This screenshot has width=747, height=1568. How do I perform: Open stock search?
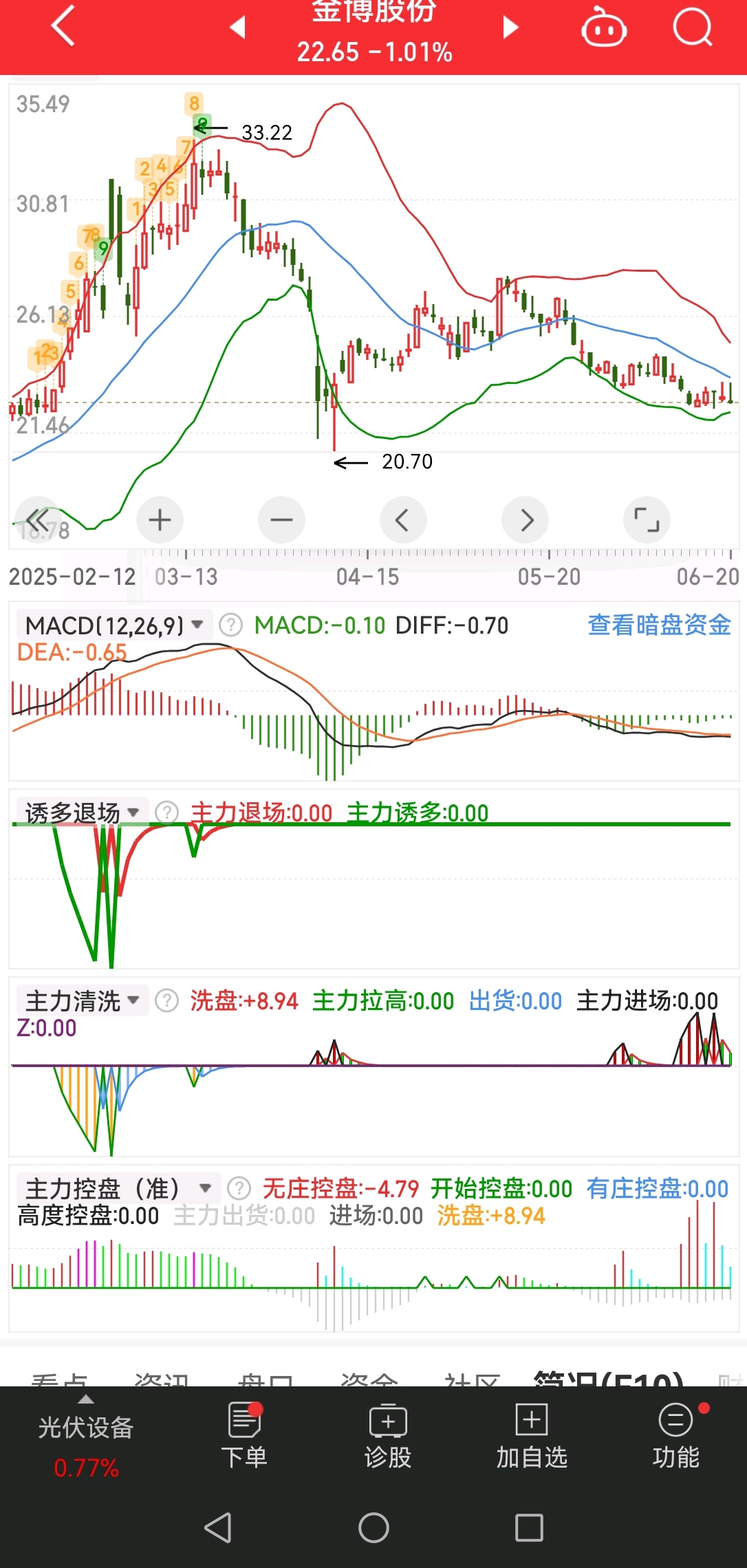coord(692,28)
